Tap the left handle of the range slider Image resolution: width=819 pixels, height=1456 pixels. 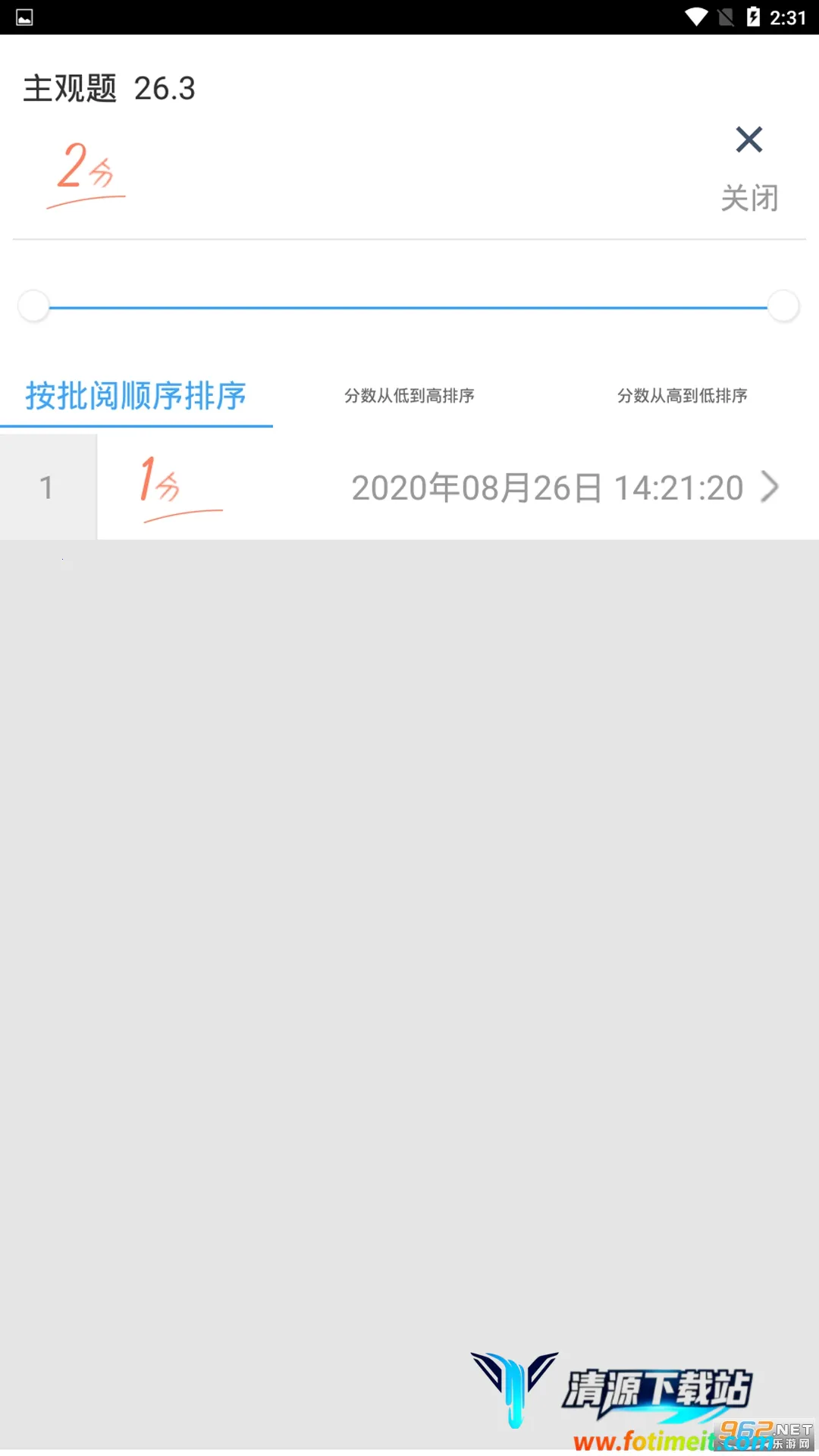click(34, 306)
